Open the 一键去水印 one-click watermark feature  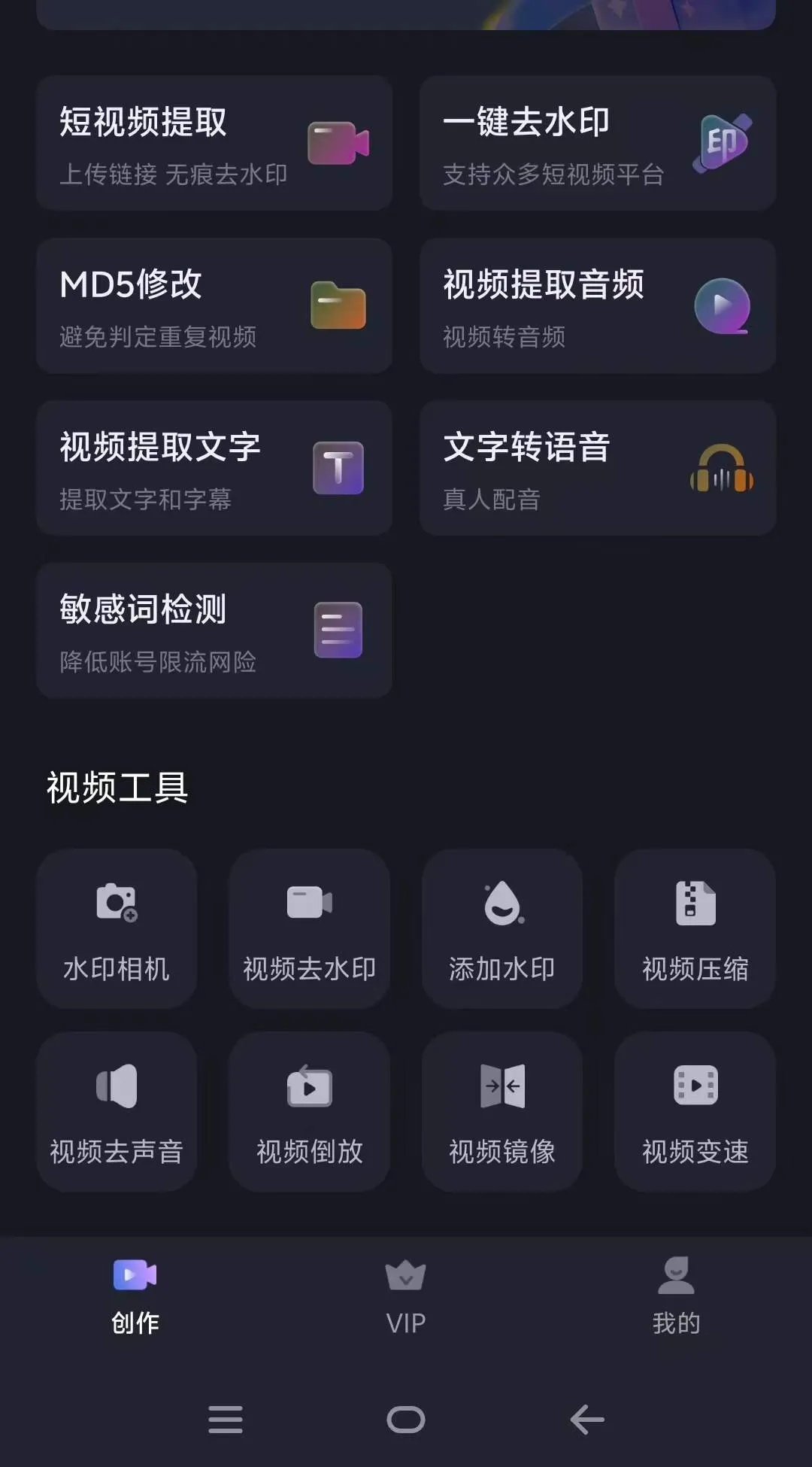coord(598,143)
